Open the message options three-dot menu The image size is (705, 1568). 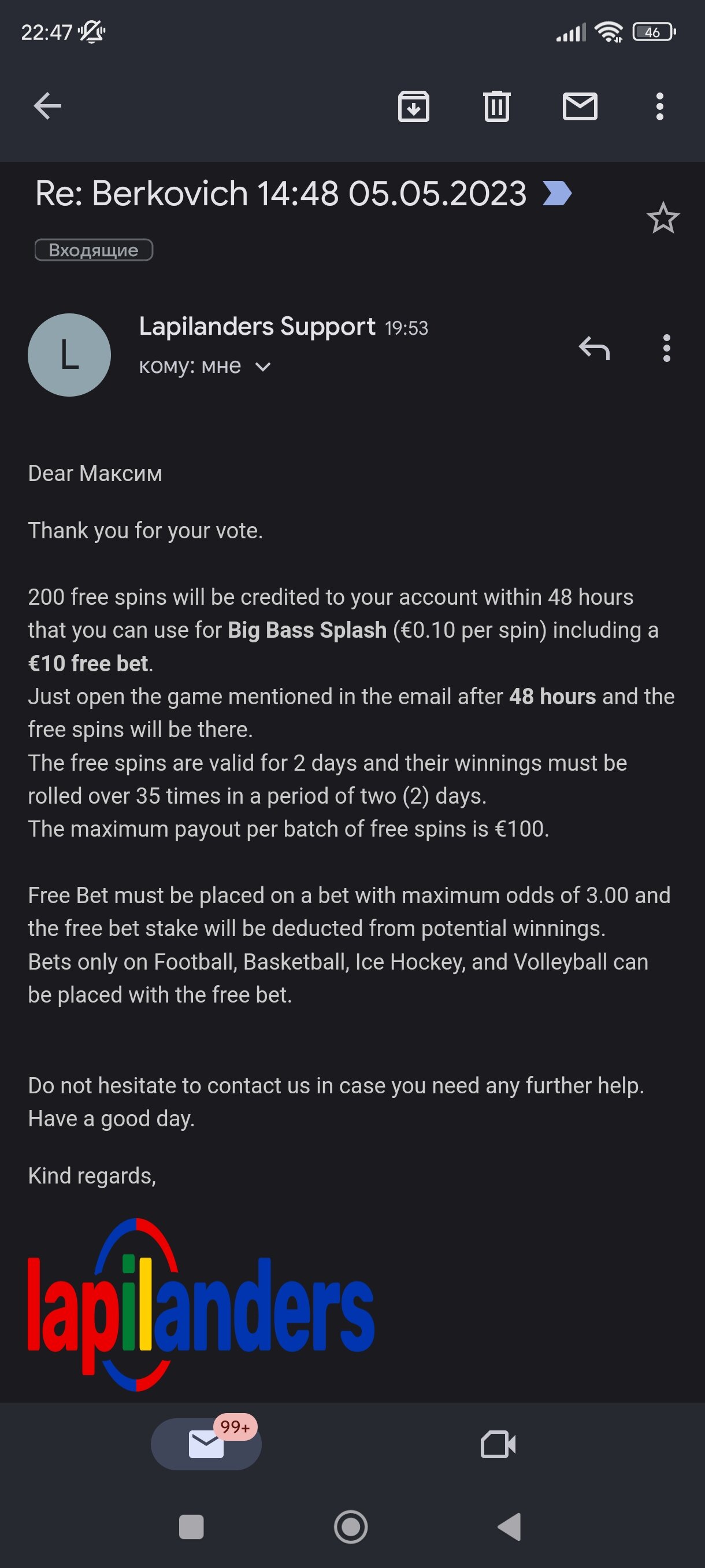[x=667, y=349]
